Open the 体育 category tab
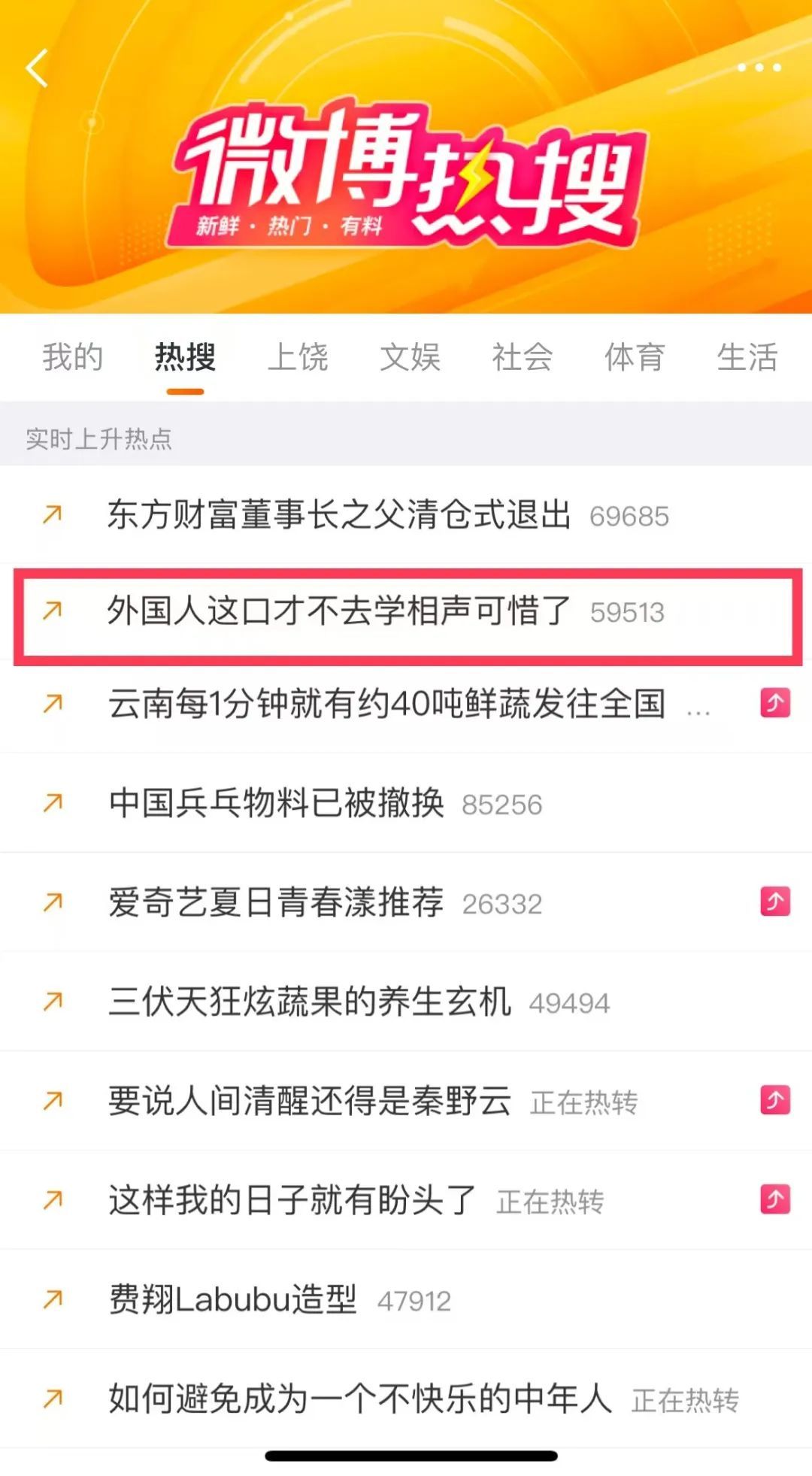Image resolution: width=812 pixels, height=1476 pixels. coord(635,357)
